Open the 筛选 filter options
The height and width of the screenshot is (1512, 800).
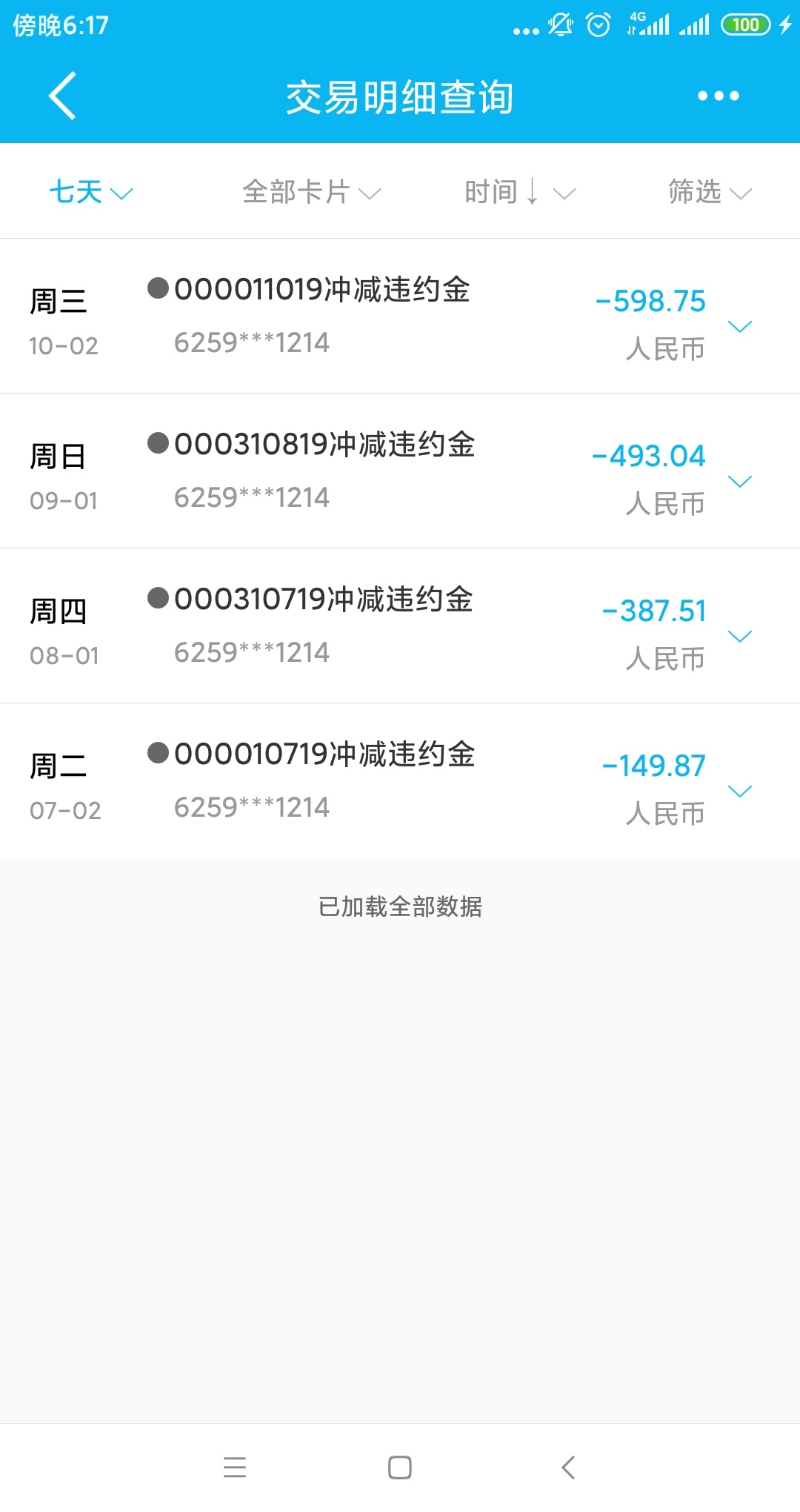[710, 192]
